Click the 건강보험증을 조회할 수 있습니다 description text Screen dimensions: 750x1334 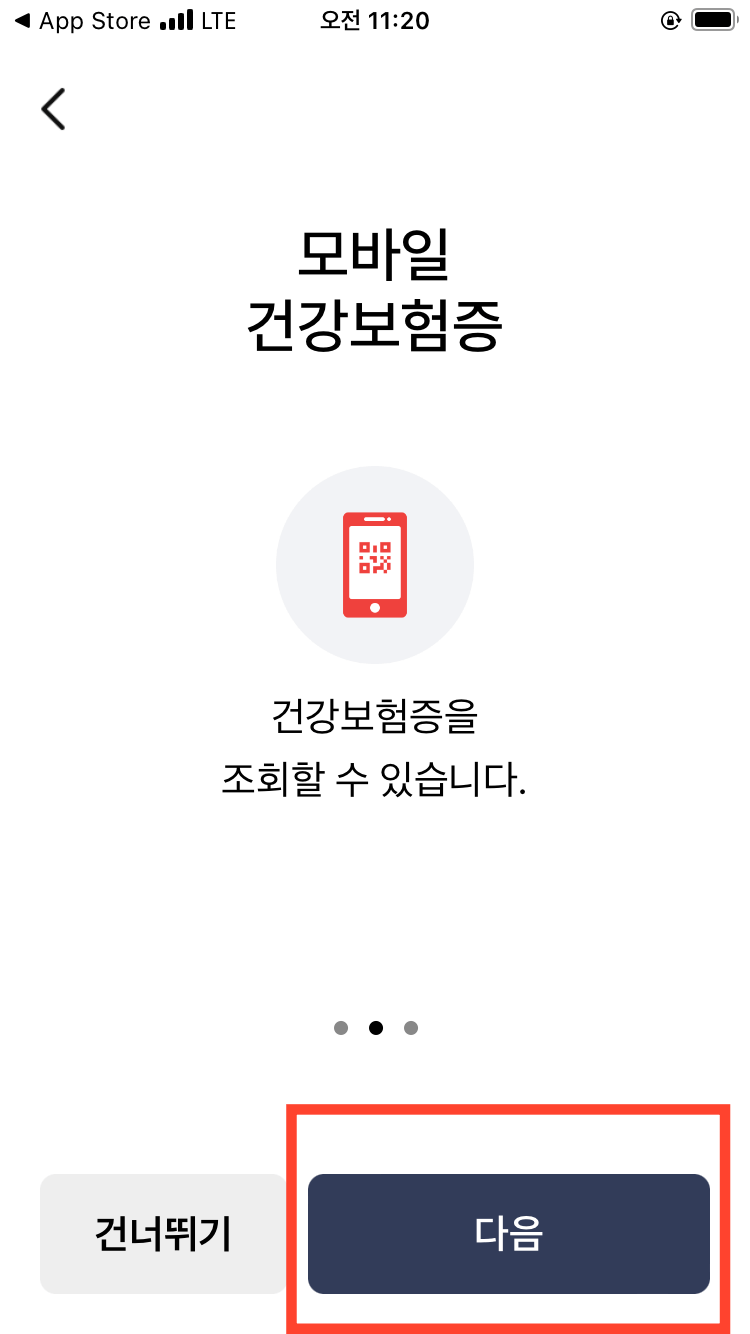tap(375, 750)
